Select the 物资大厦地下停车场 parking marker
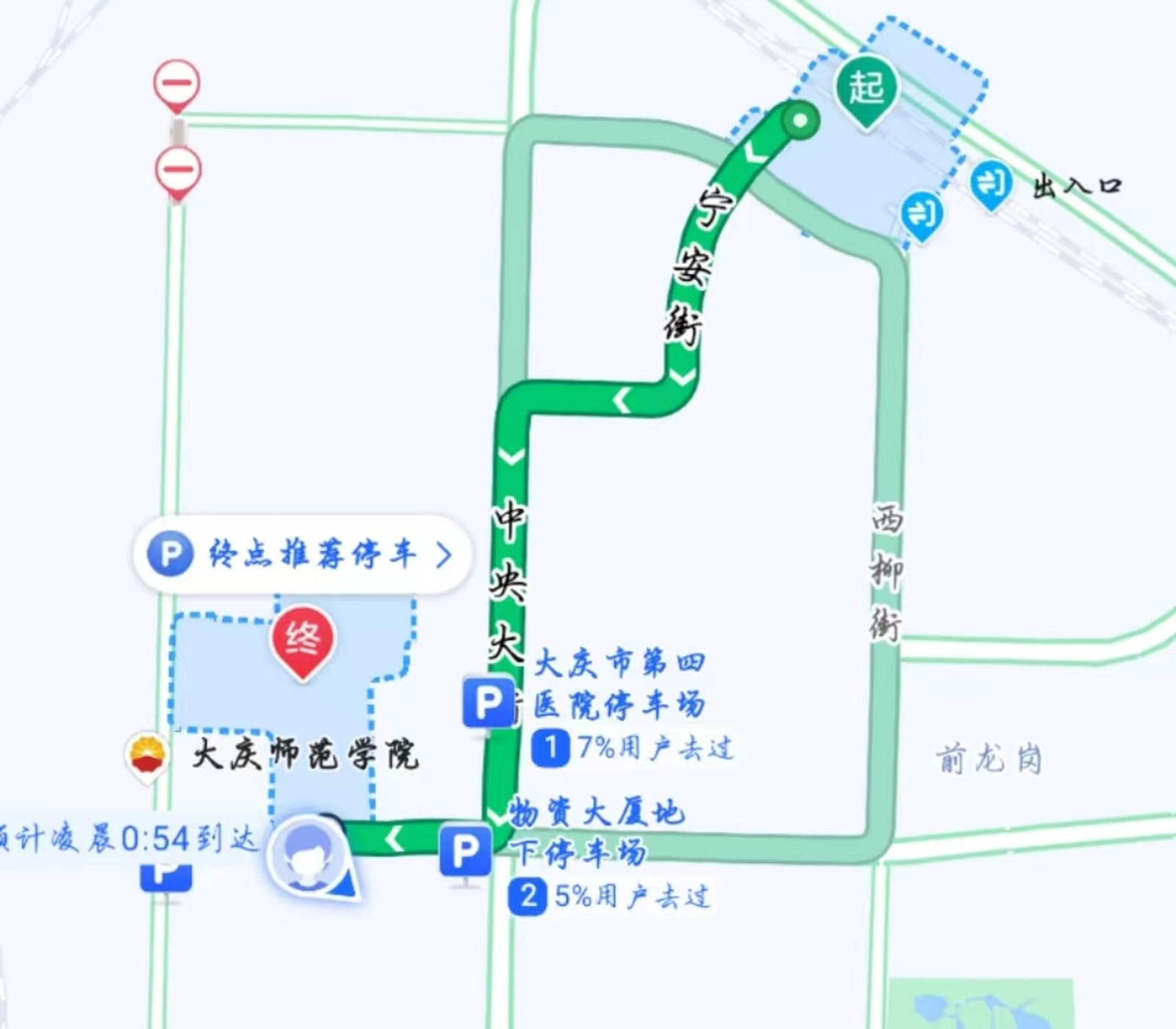 point(466,851)
